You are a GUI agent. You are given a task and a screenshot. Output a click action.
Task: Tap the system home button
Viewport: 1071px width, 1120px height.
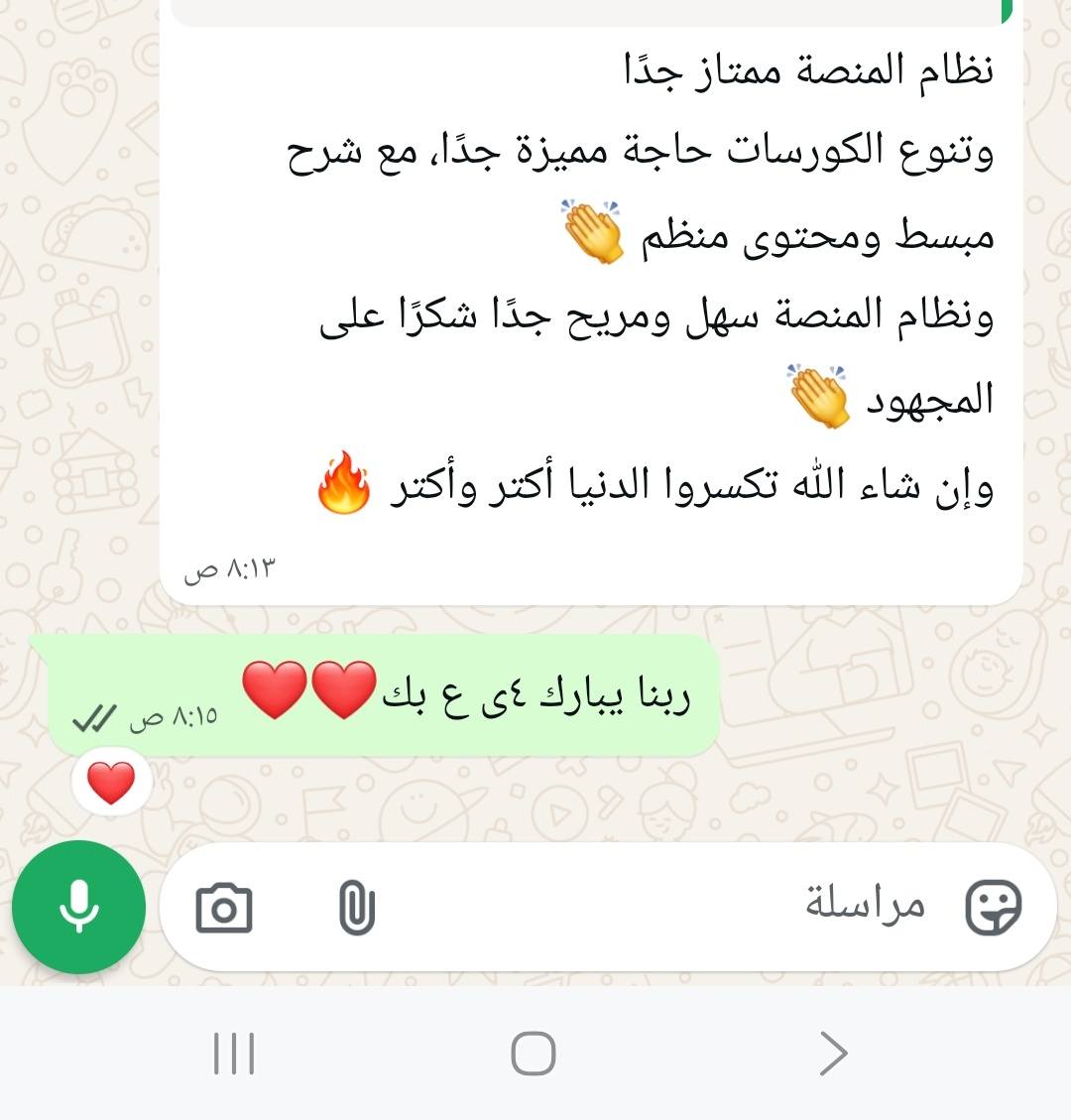[534, 1054]
